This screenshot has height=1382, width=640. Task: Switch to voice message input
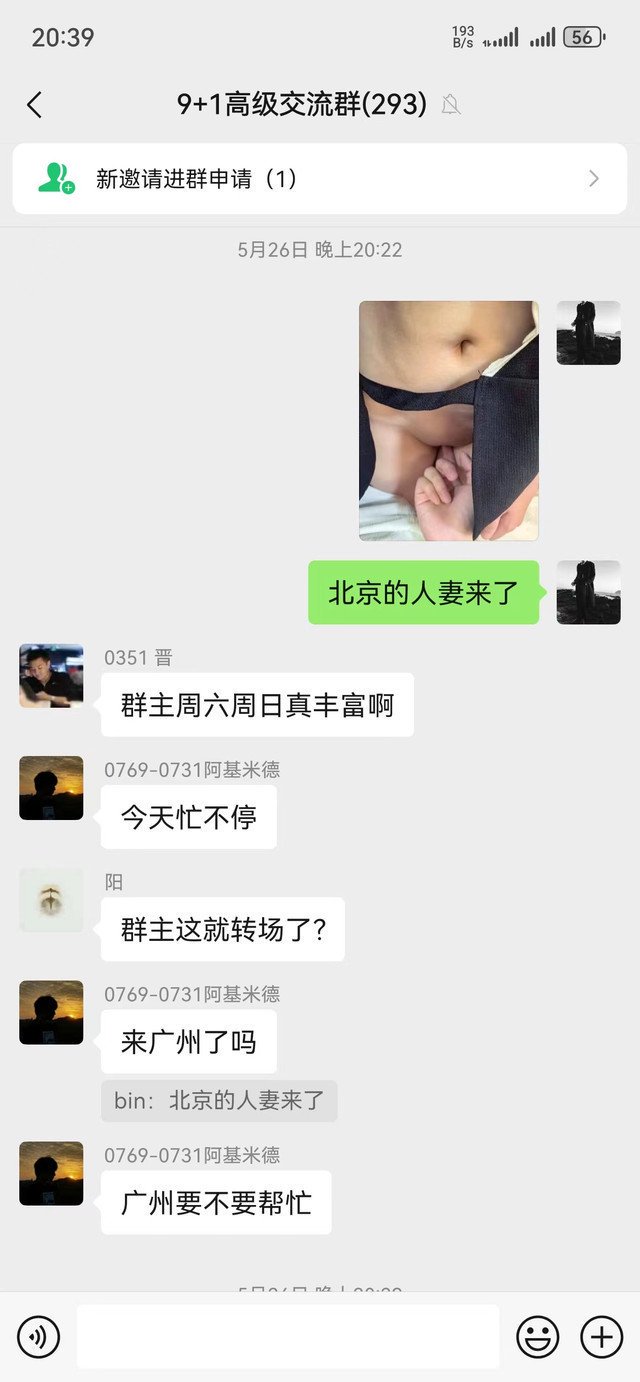coord(39,1337)
